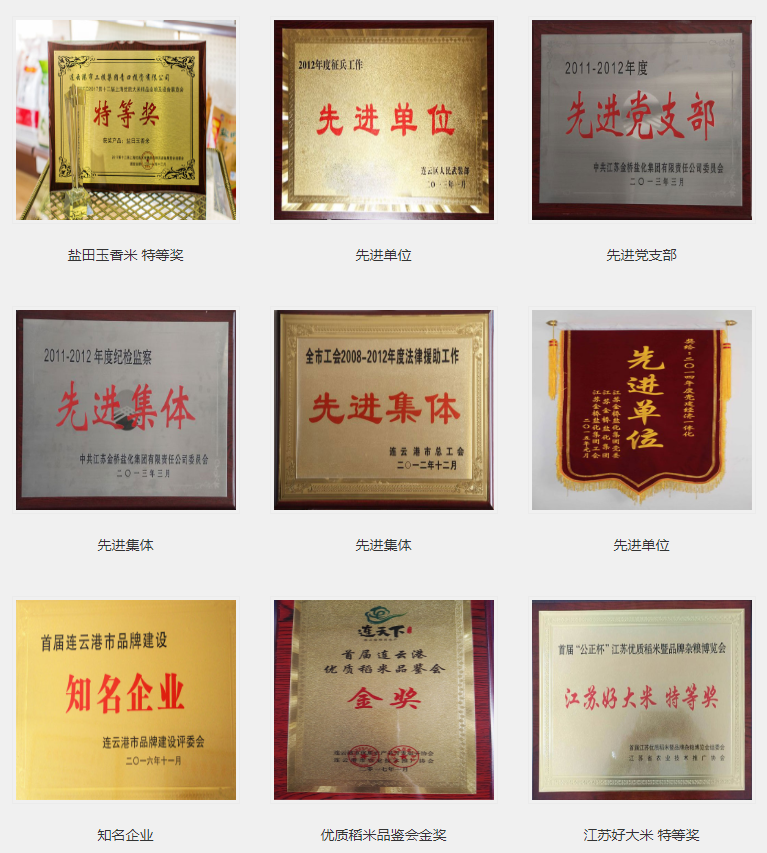This screenshot has width=767, height=853.
Task: View the 全市工会法律援助 先进集体 plaque
Action: [383, 410]
